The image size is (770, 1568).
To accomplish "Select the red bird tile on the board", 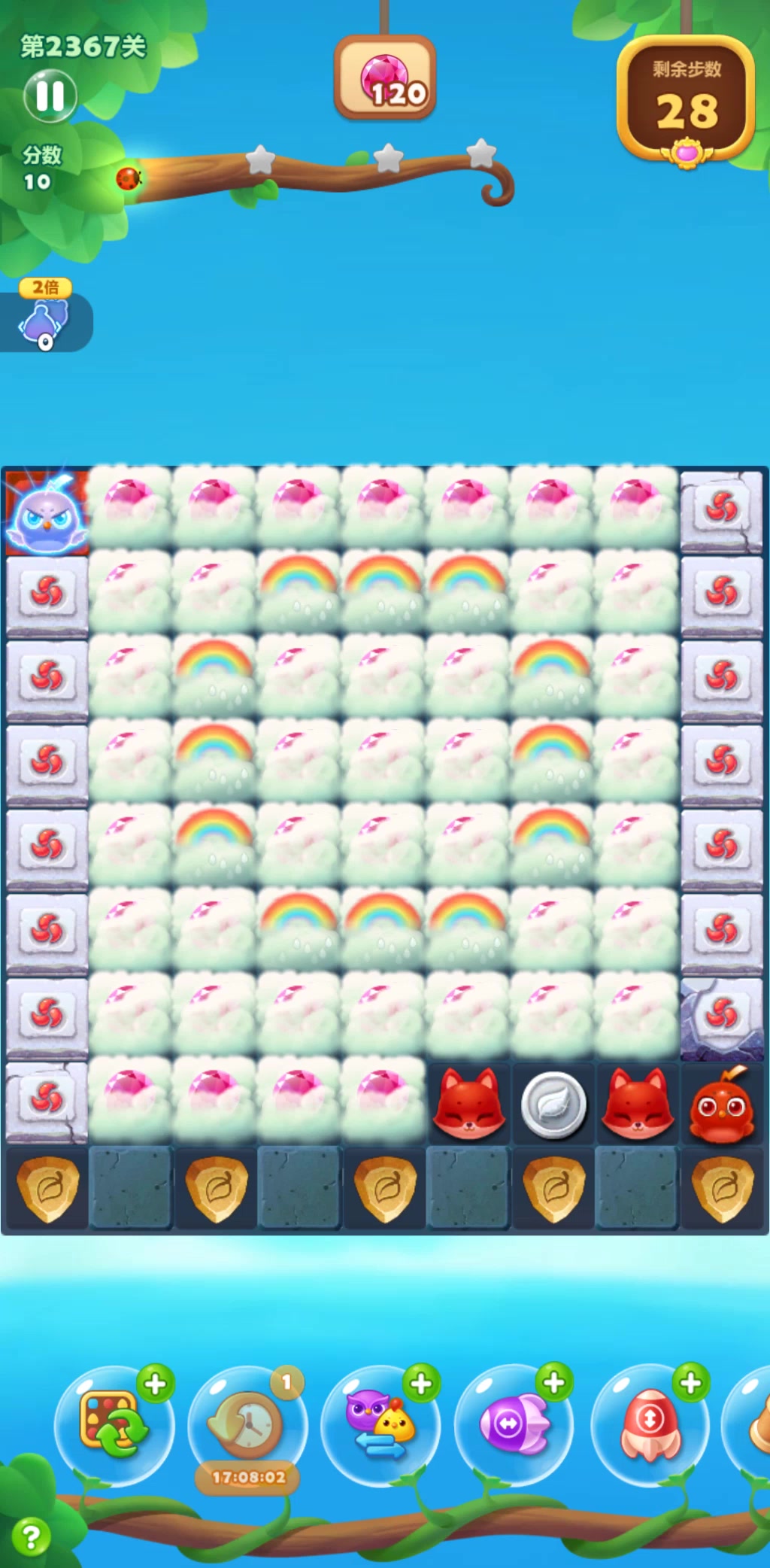I will [722, 1105].
